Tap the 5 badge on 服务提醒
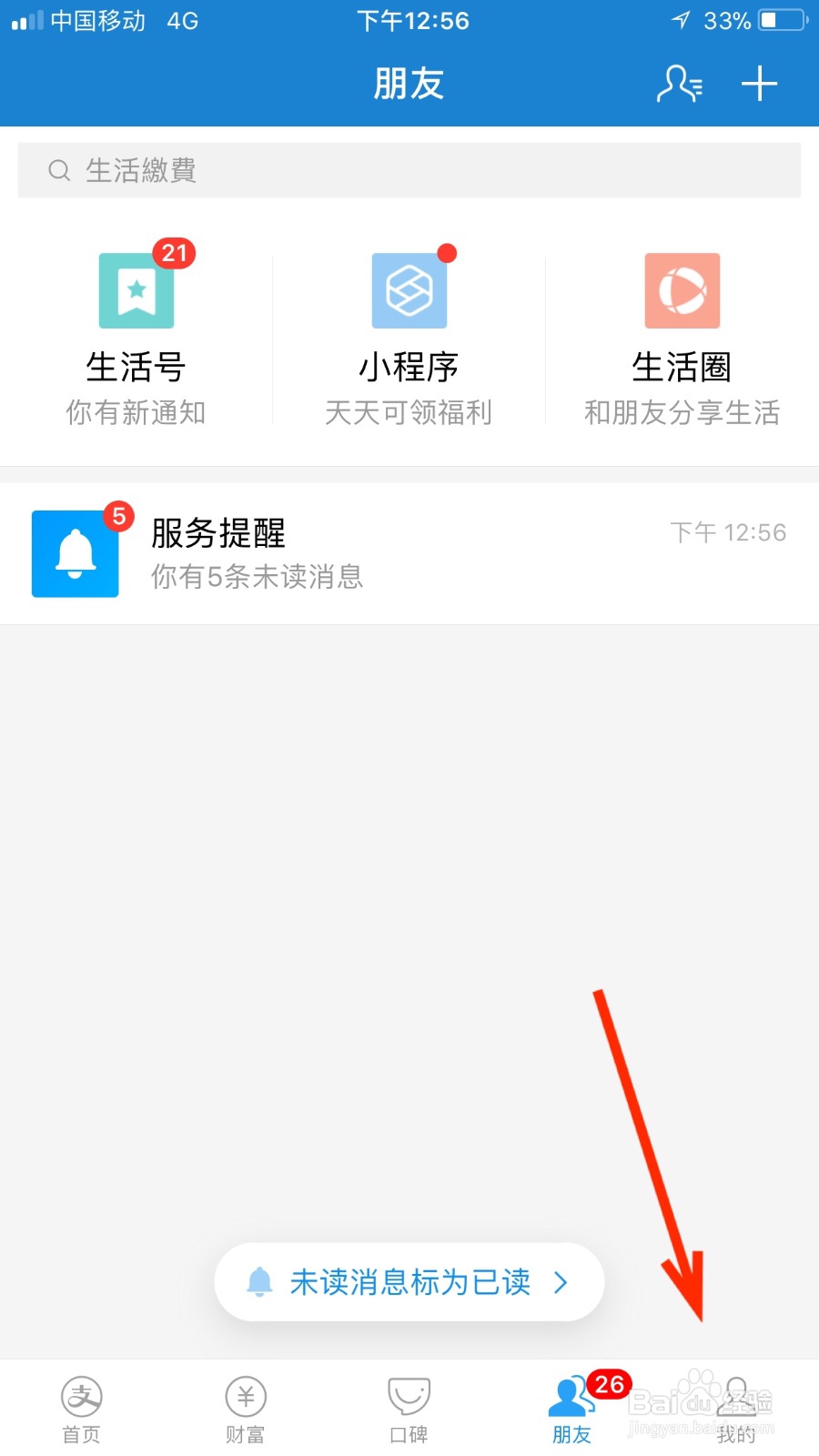This screenshot has width=819, height=1456. [x=118, y=516]
